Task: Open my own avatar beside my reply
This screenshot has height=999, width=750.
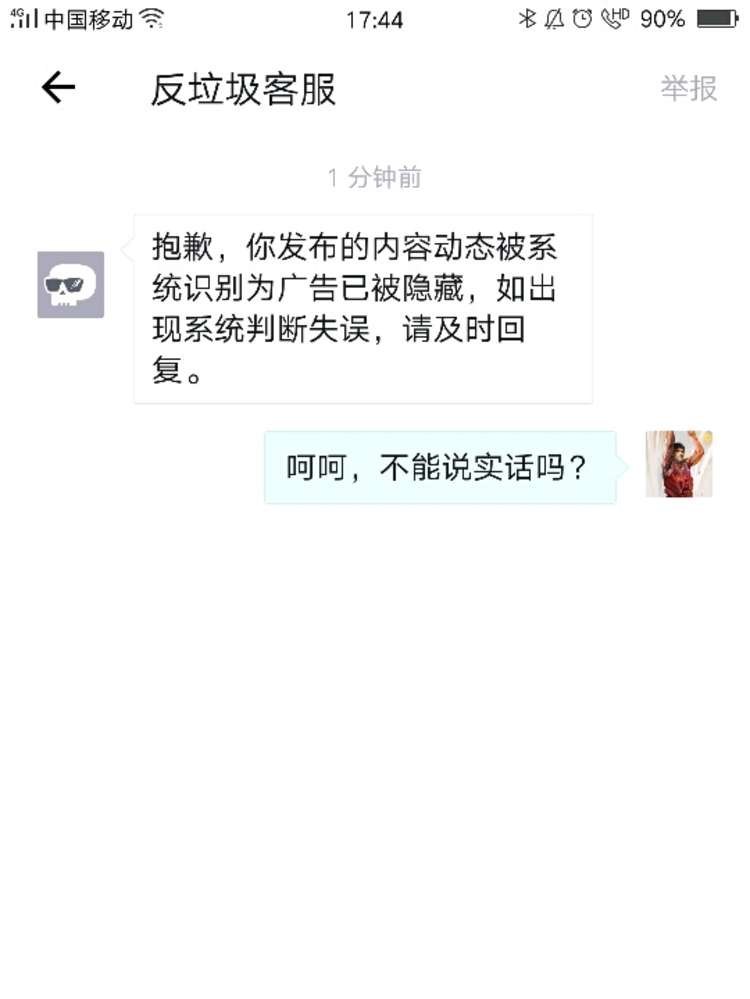Action: (x=679, y=464)
